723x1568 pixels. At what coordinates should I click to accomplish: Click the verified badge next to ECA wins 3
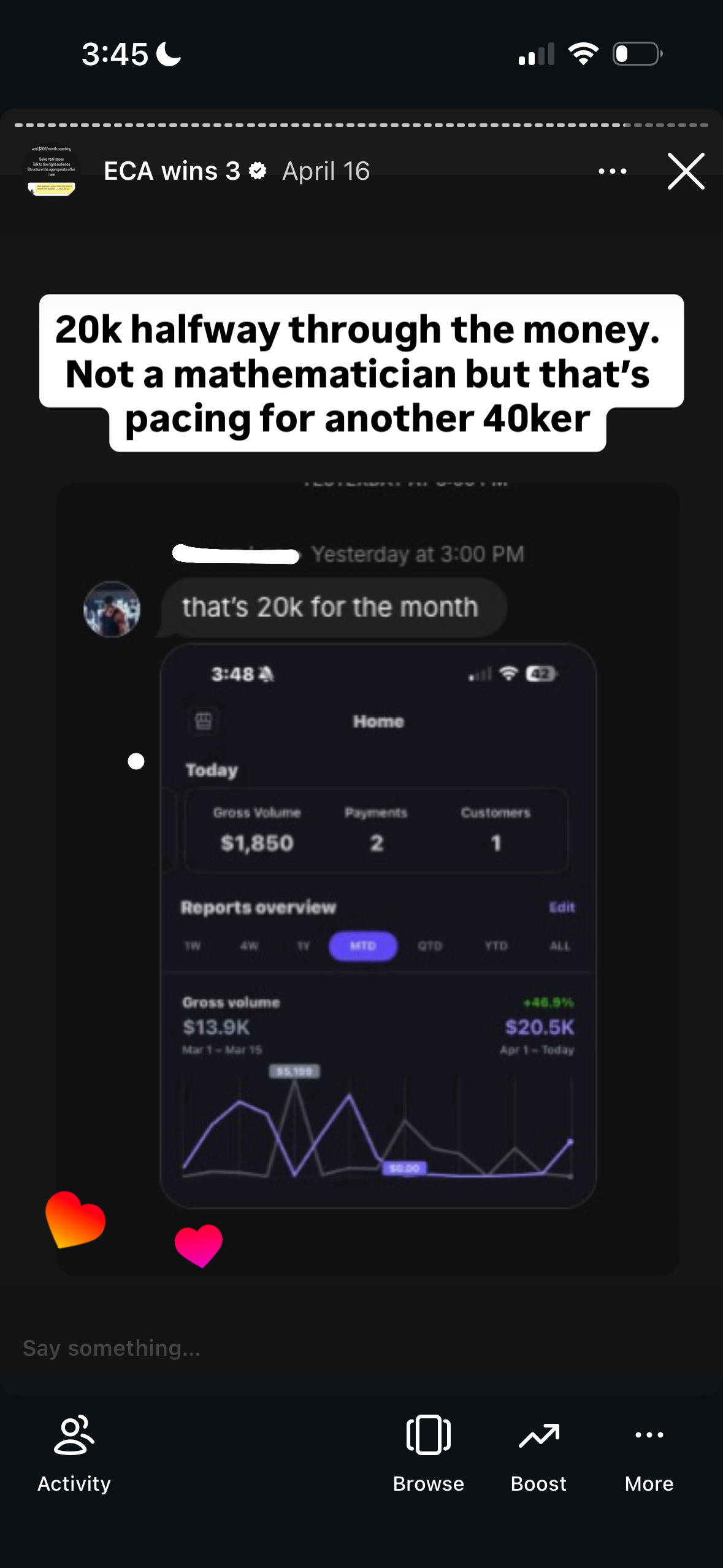coord(257,171)
